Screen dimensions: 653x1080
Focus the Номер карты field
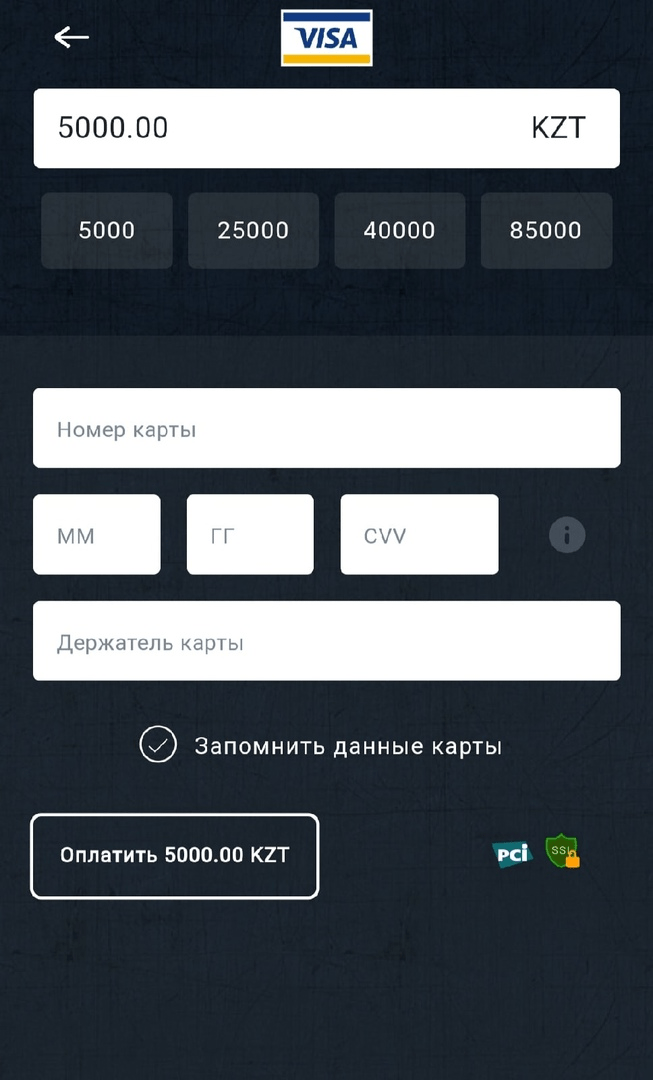coord(326,428)
